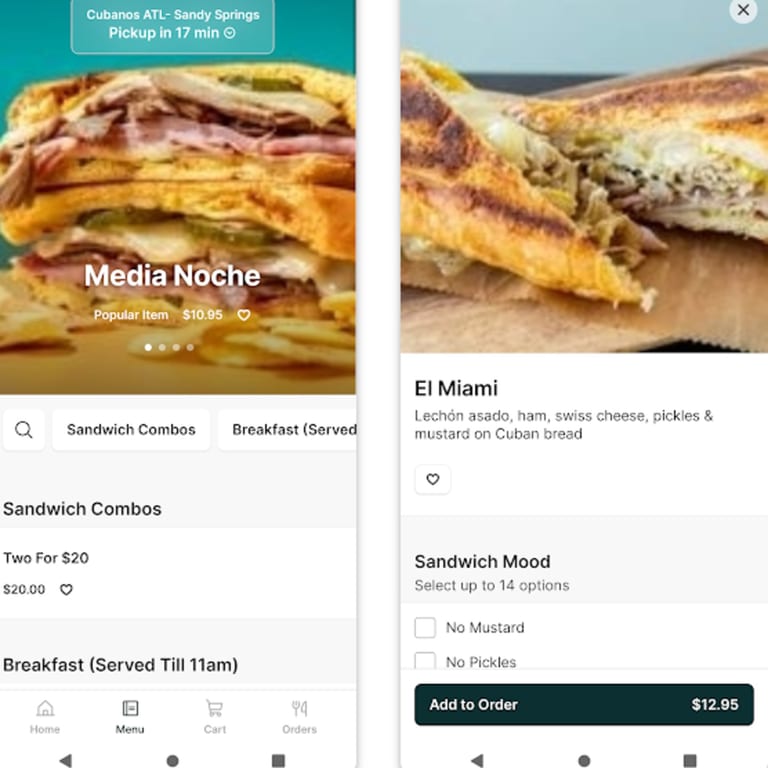The width and height of the screenshot is (768, 768).
Task: Open the Cart tab
Action: (214, 717)
